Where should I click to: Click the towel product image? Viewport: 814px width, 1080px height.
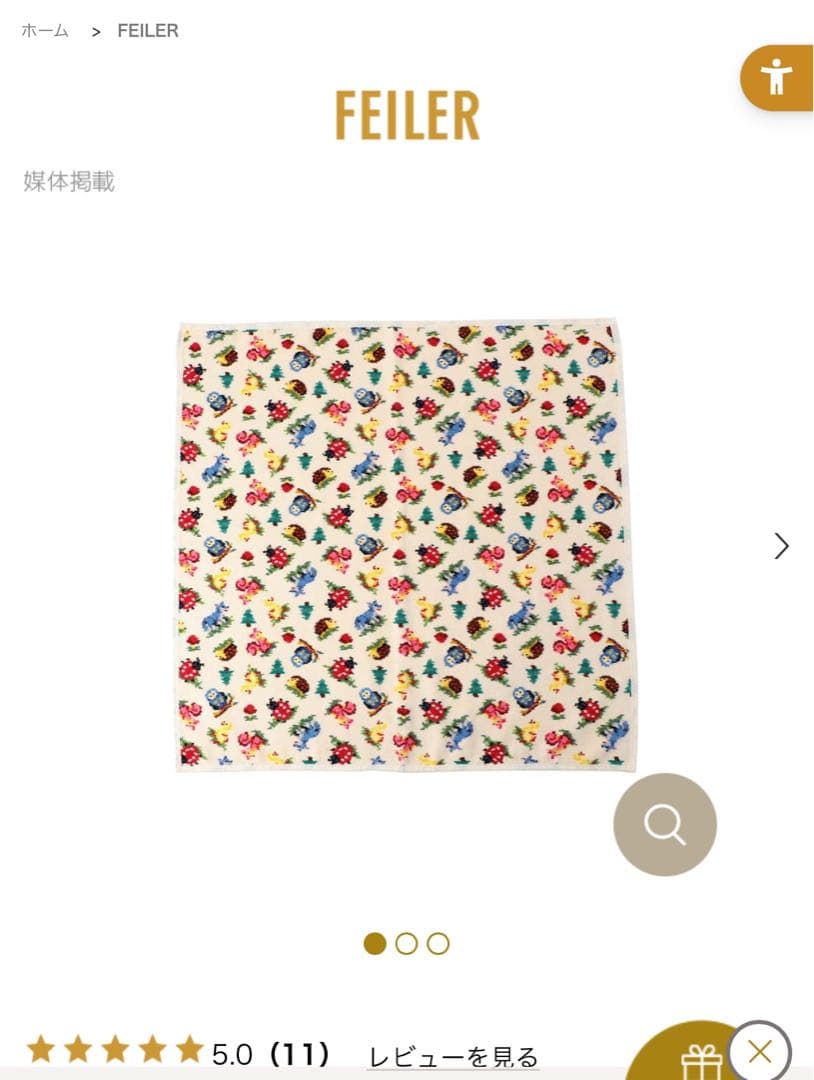(400, 550)
